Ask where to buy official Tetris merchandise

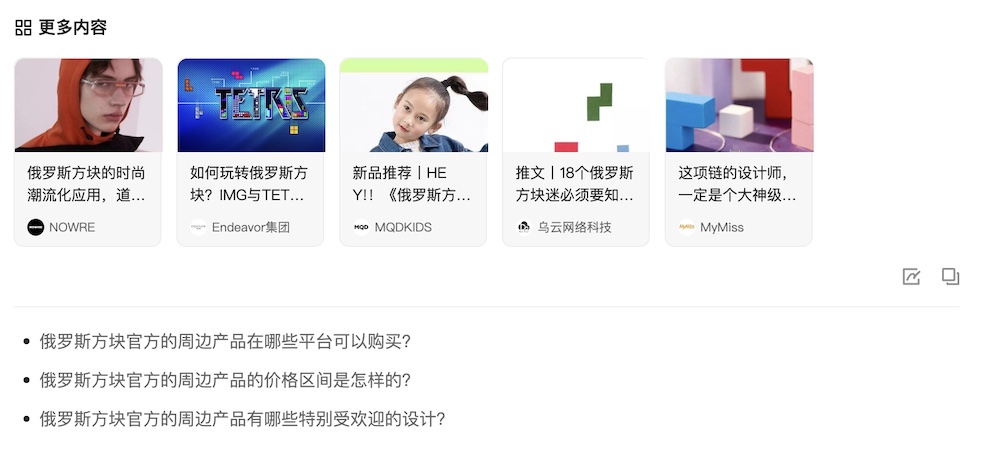pos(225,342)
